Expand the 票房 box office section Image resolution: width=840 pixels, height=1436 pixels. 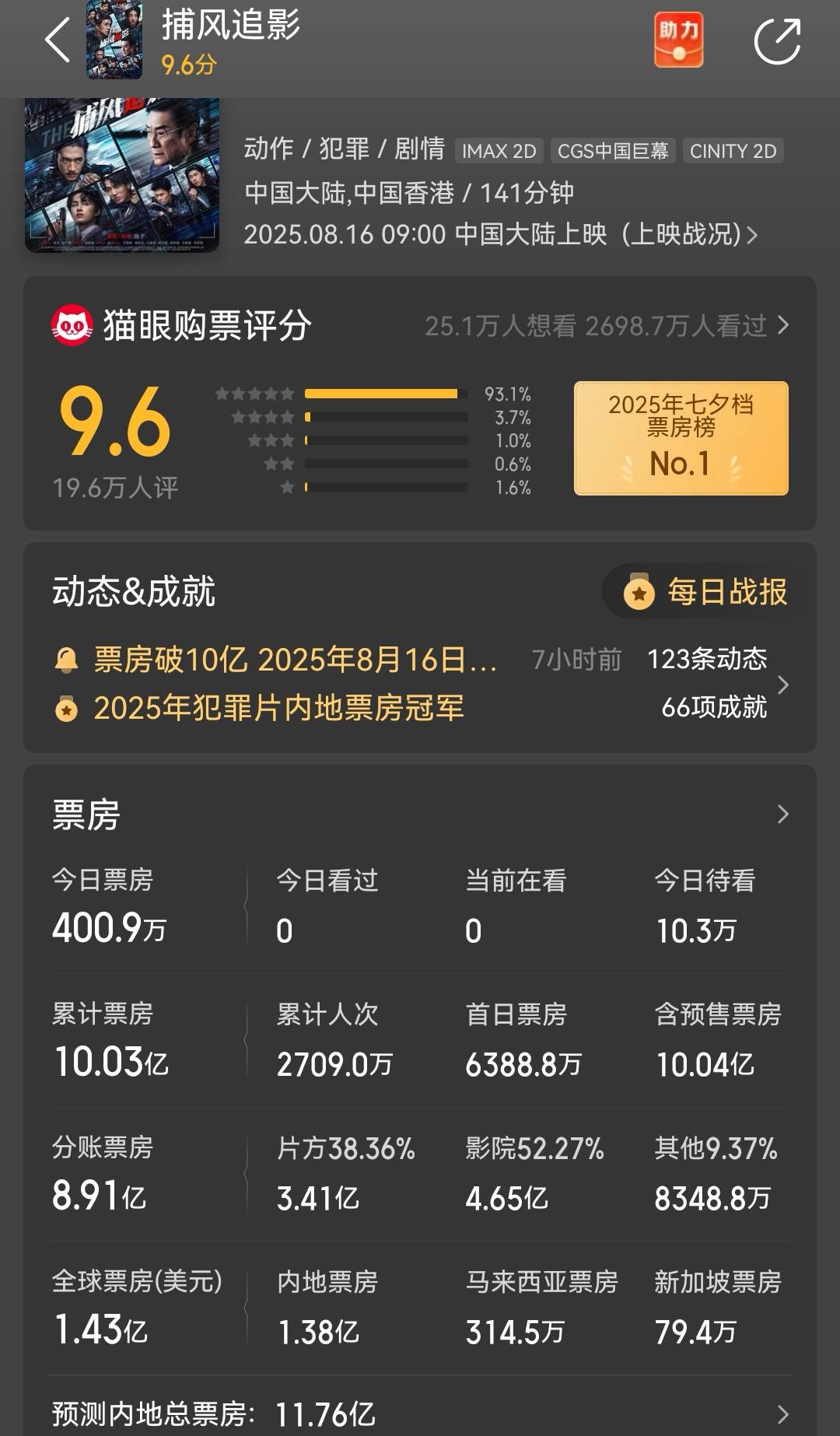point(782,814)
